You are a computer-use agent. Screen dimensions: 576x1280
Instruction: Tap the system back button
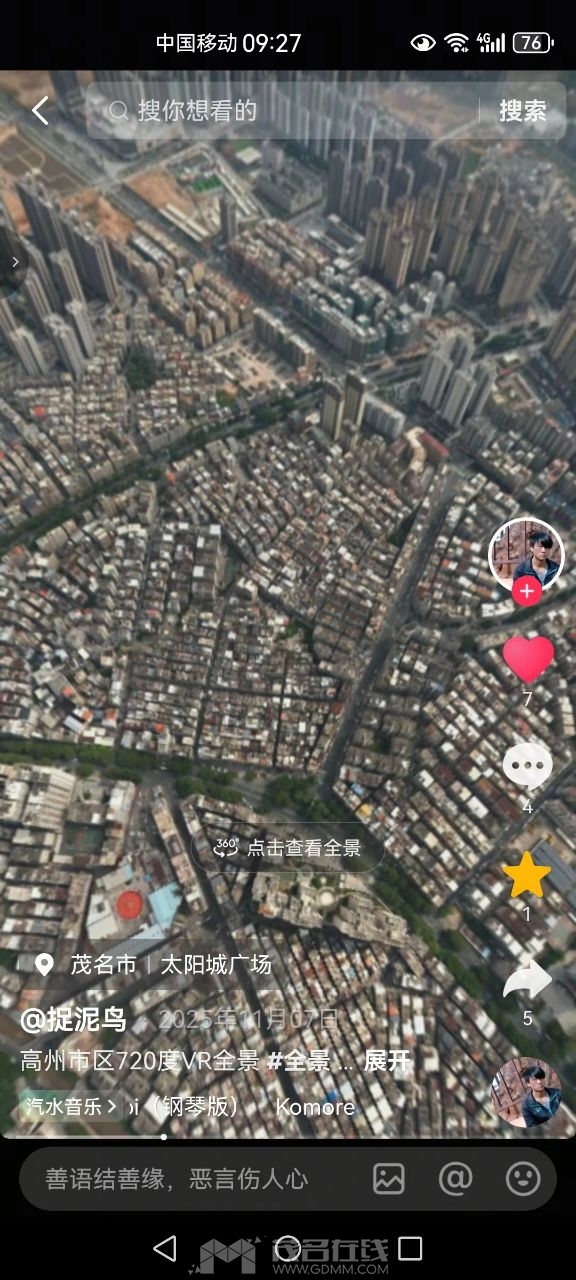(x=165, y=1247)
